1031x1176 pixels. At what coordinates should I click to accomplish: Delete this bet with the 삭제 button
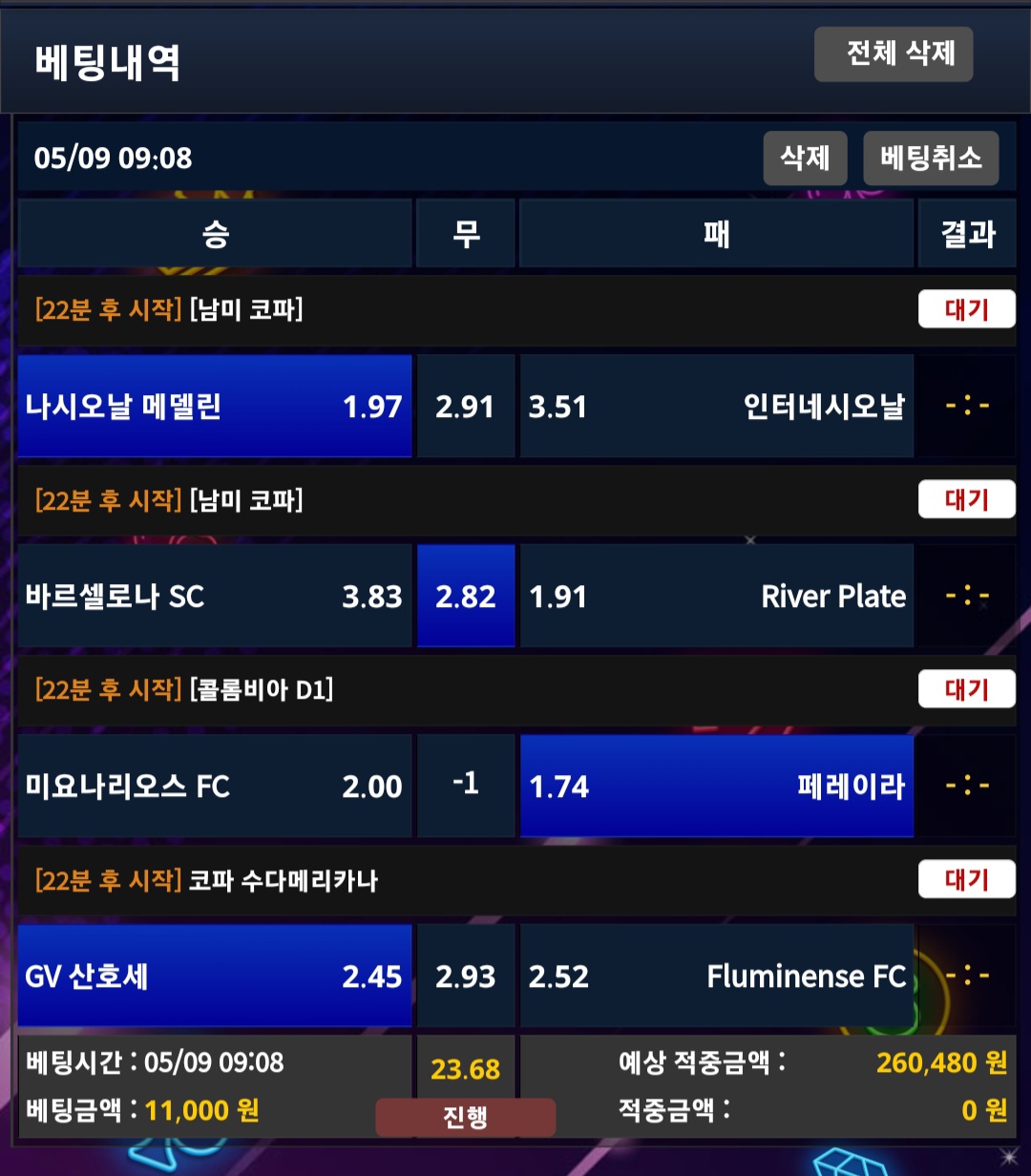pyautogui.click(x=805, y=157)
